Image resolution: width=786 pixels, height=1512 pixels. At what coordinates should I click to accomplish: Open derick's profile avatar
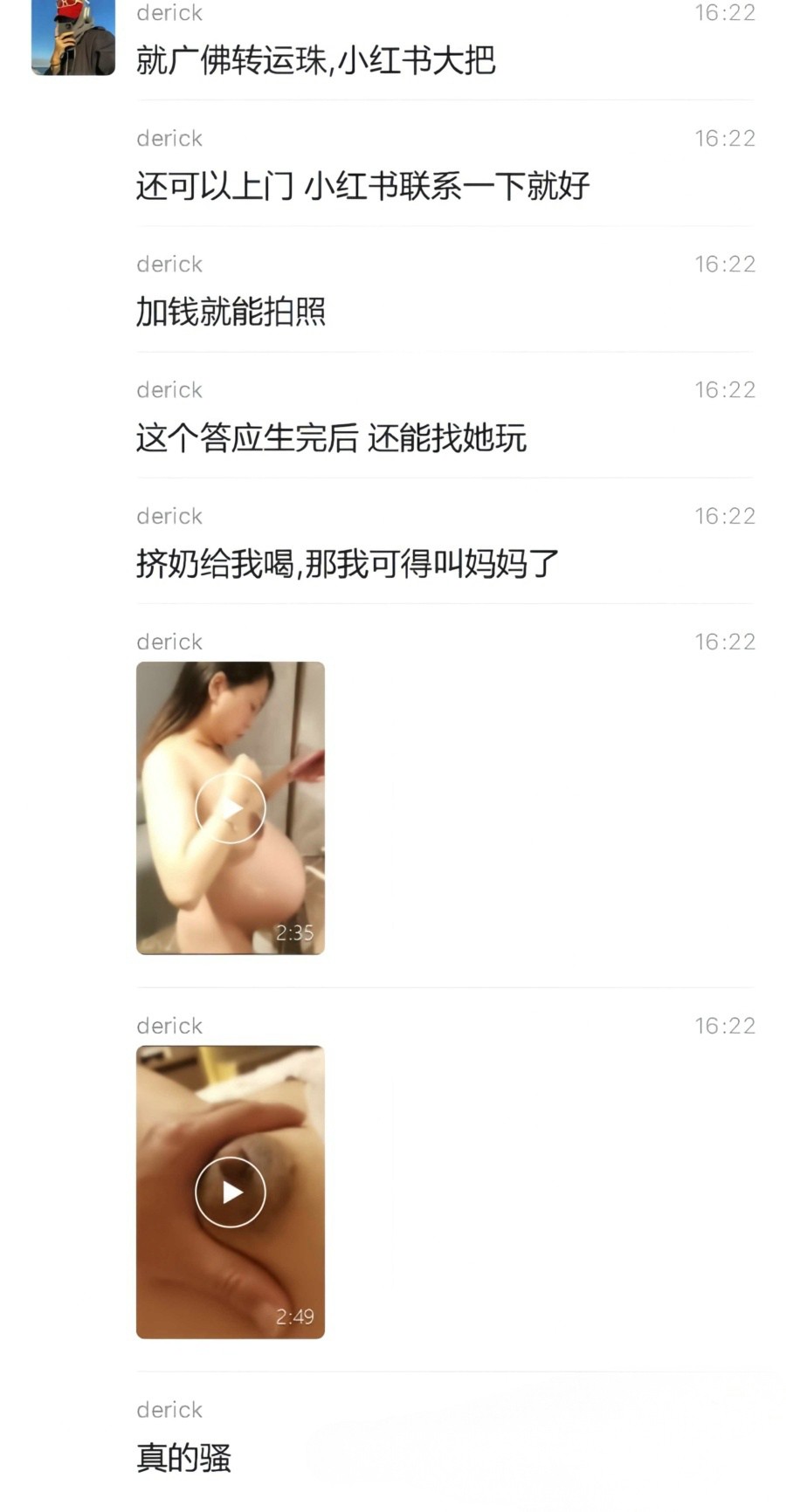click(x=73, y=38)
